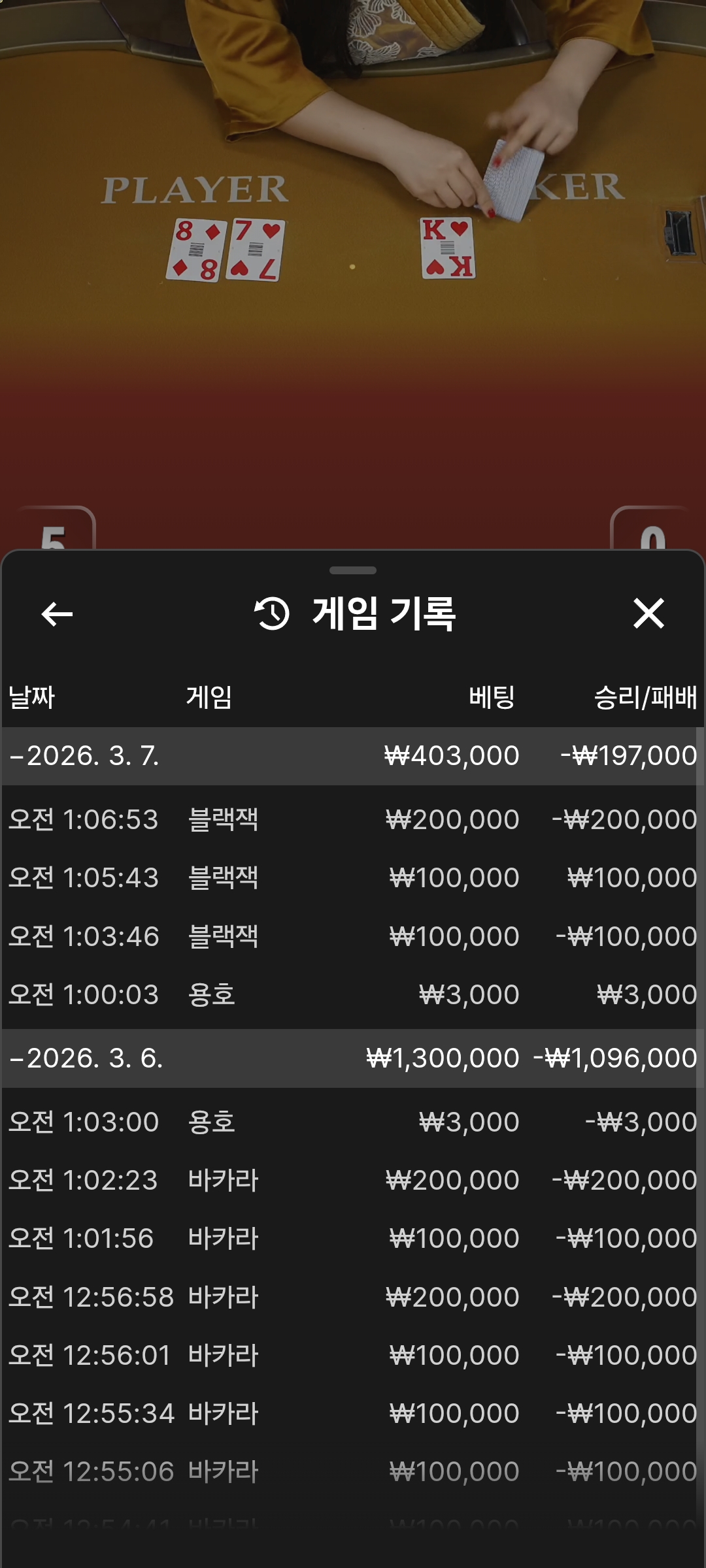706x1568 pixels.
Task: Collapse the 2026. 3. 7. date group
Action: click(x=85, y=756)
